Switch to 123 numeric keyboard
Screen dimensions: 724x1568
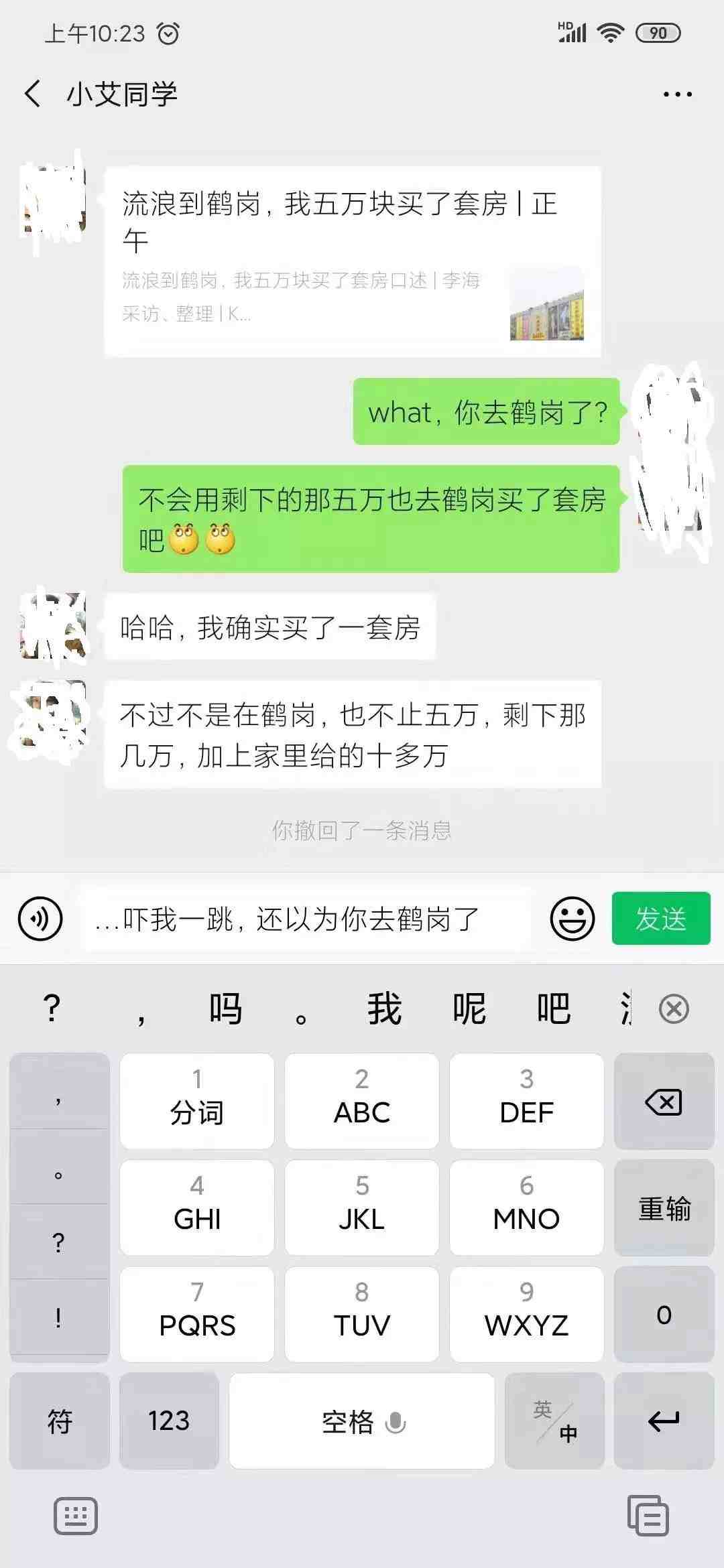(x=169, y=1421)
